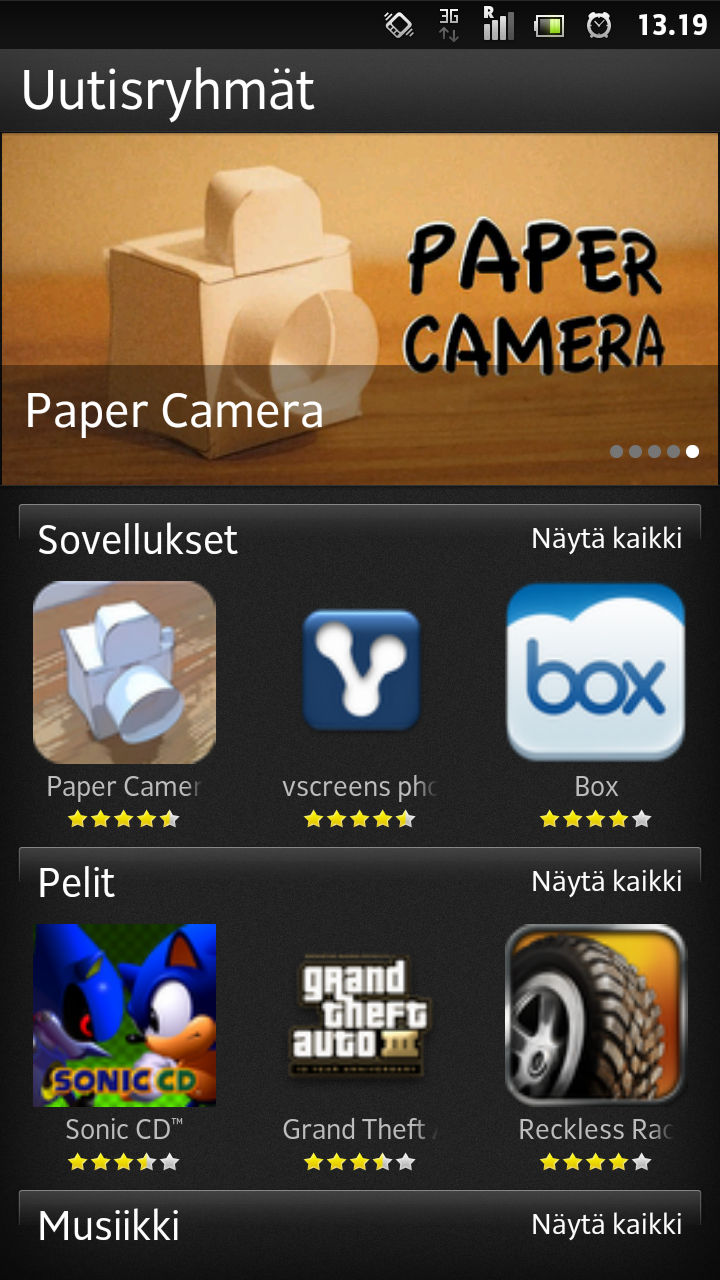The height and width of the screenshot is (1280, 720).
Task: Show all items in Musiikki
Action: (607, 1224)
